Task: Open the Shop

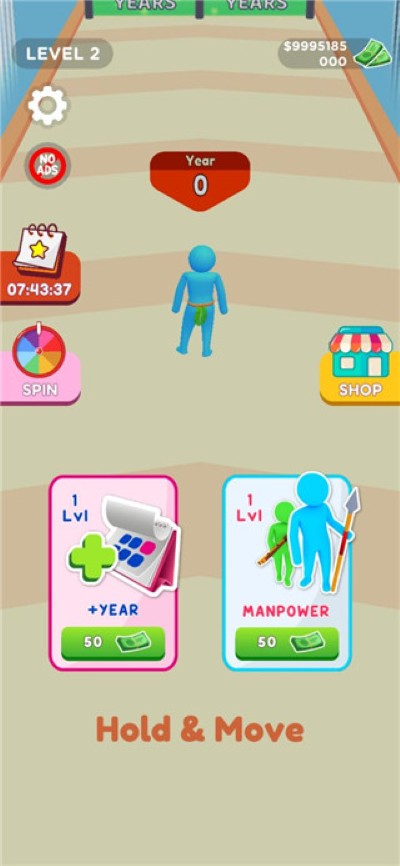Action: coord(360,365)
